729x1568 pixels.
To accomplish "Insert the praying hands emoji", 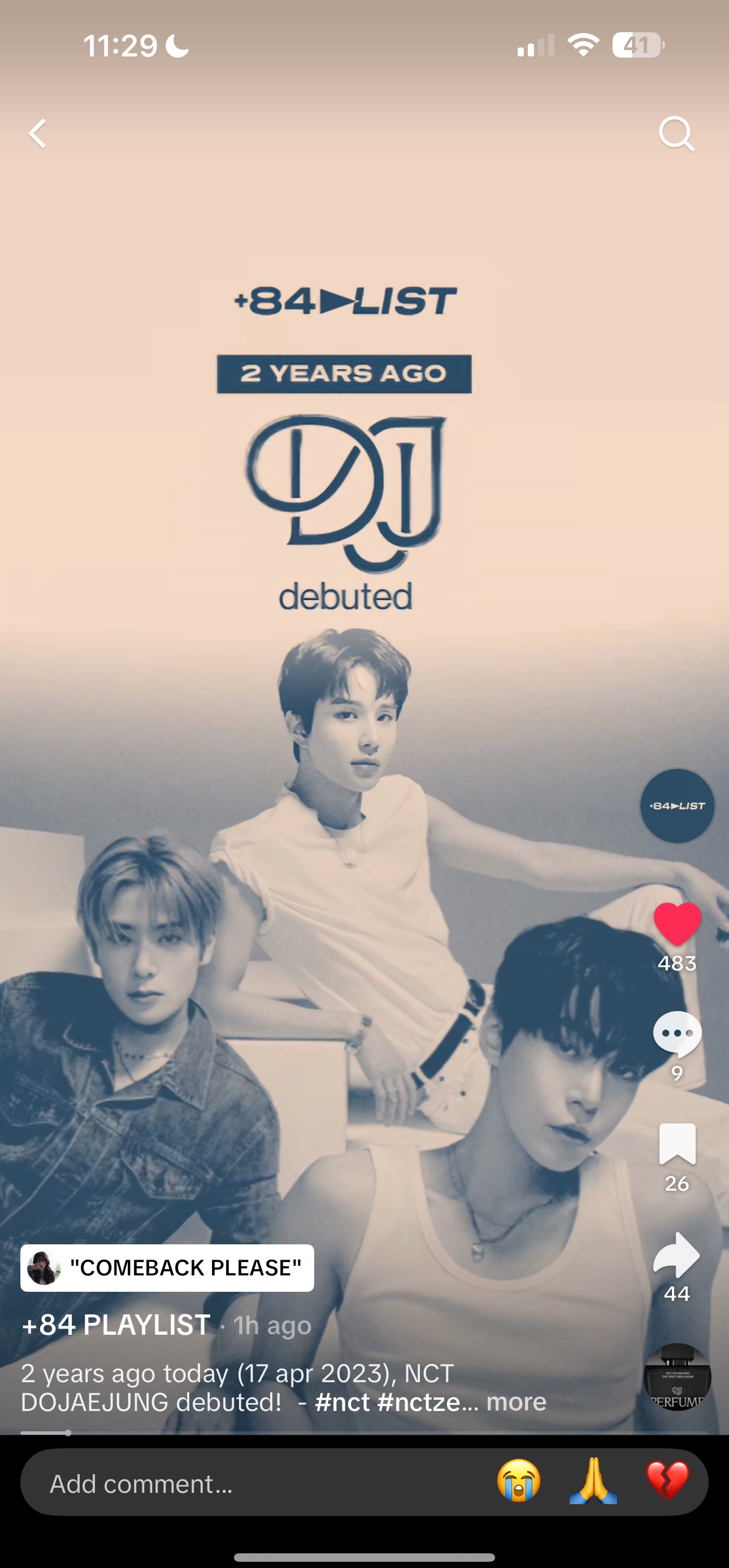I will coord(593,1481).
